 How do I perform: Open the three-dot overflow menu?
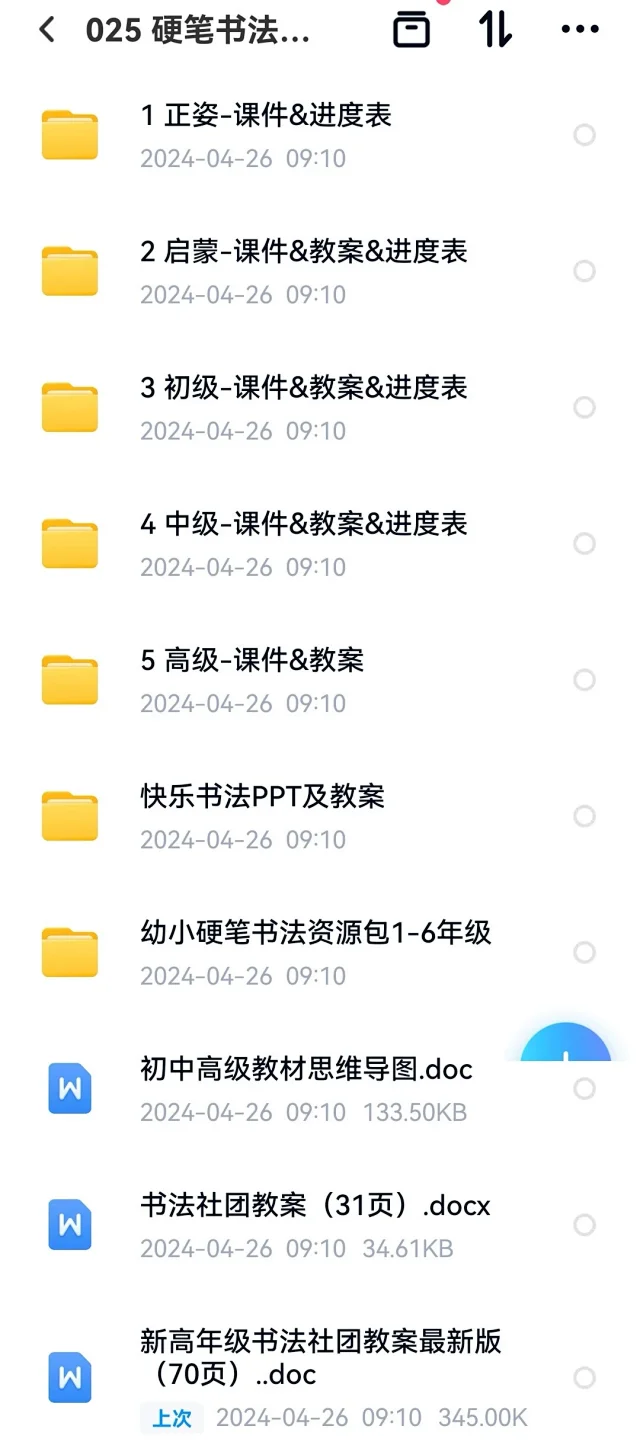tap(580, 30)
